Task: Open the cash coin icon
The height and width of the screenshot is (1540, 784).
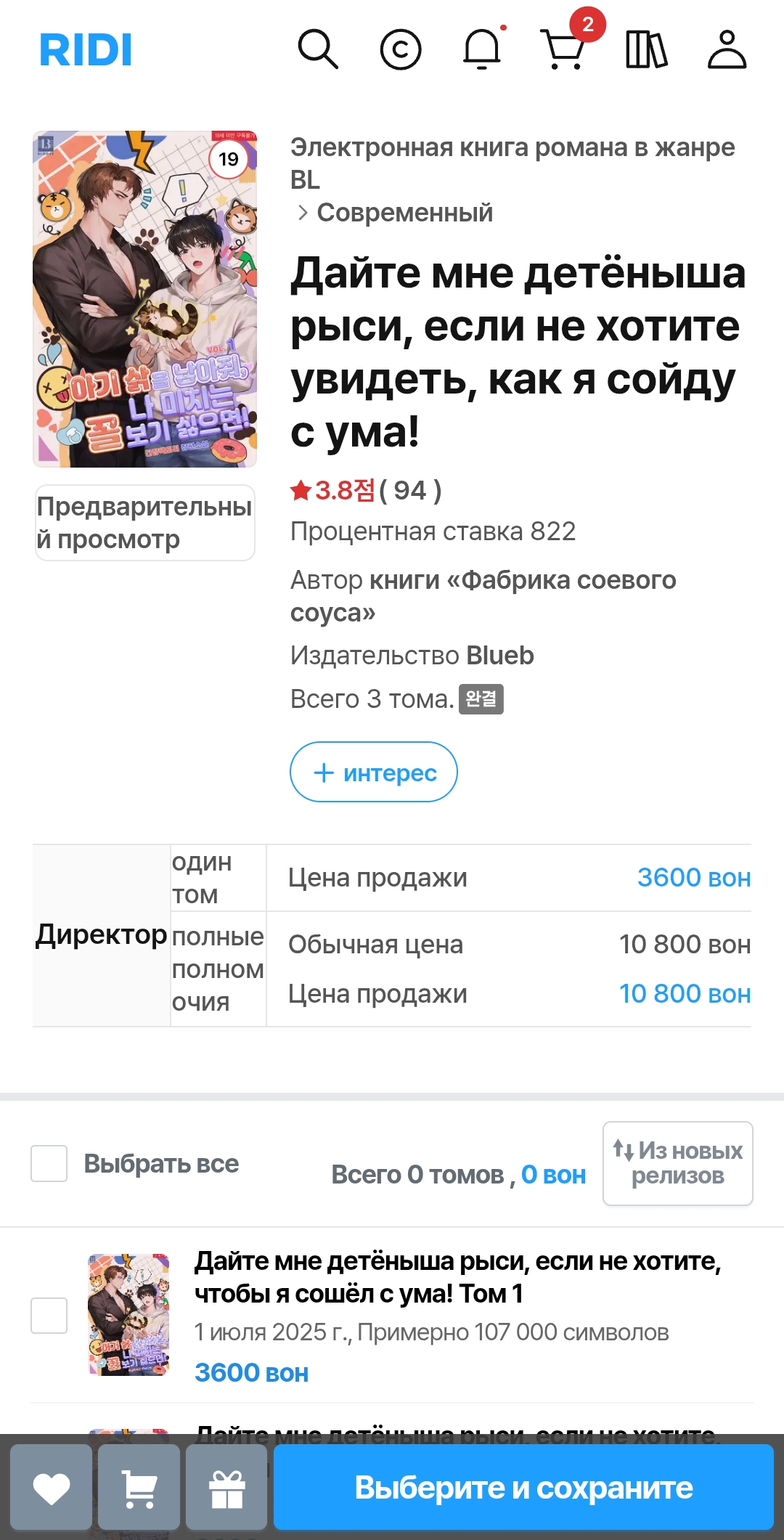Action: point(401,49)
